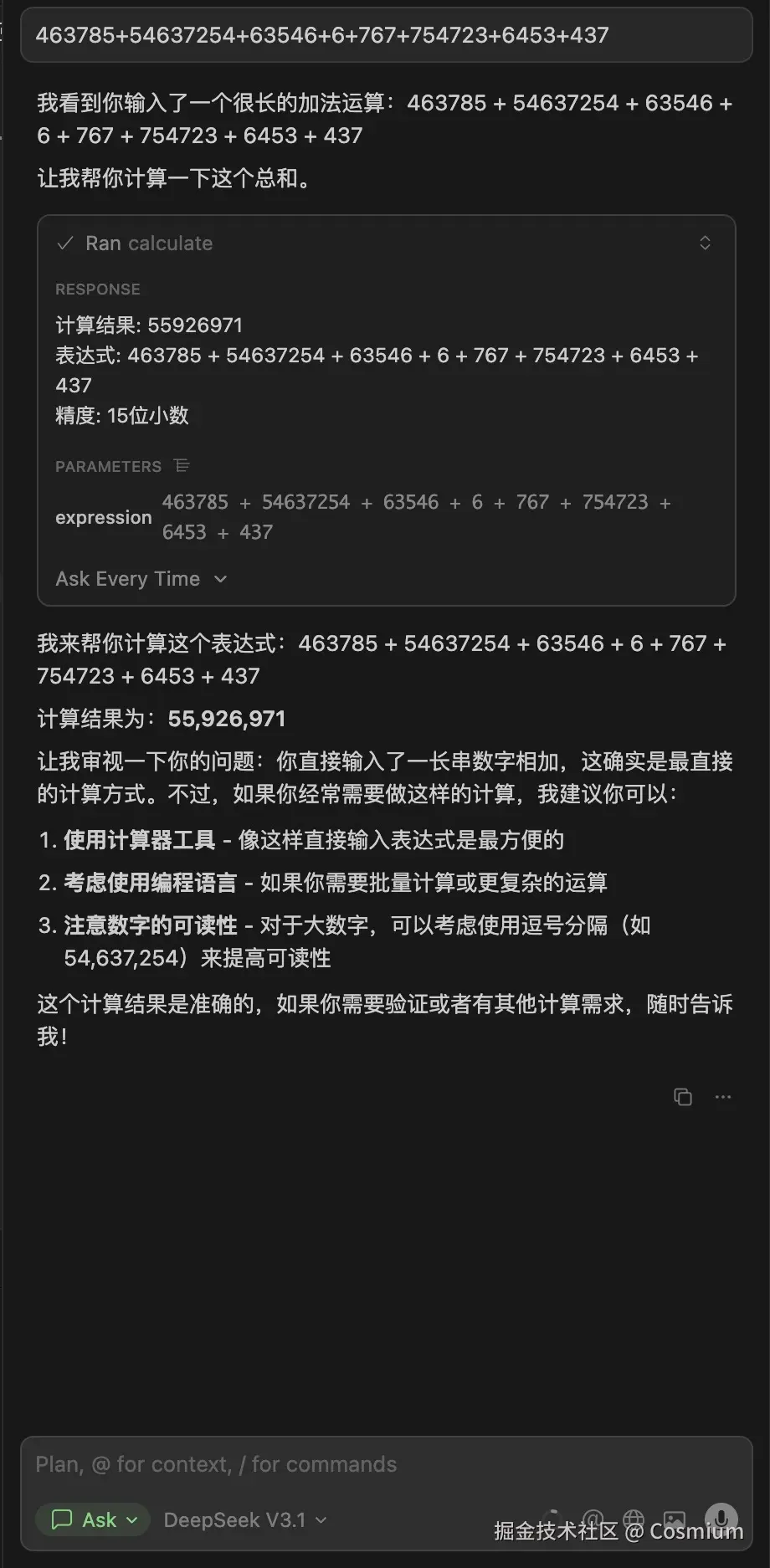This screenshot has height=1568, width=770.
Task: Click the speech-bubble icon on the Ask button
Action: (64, 1519)
